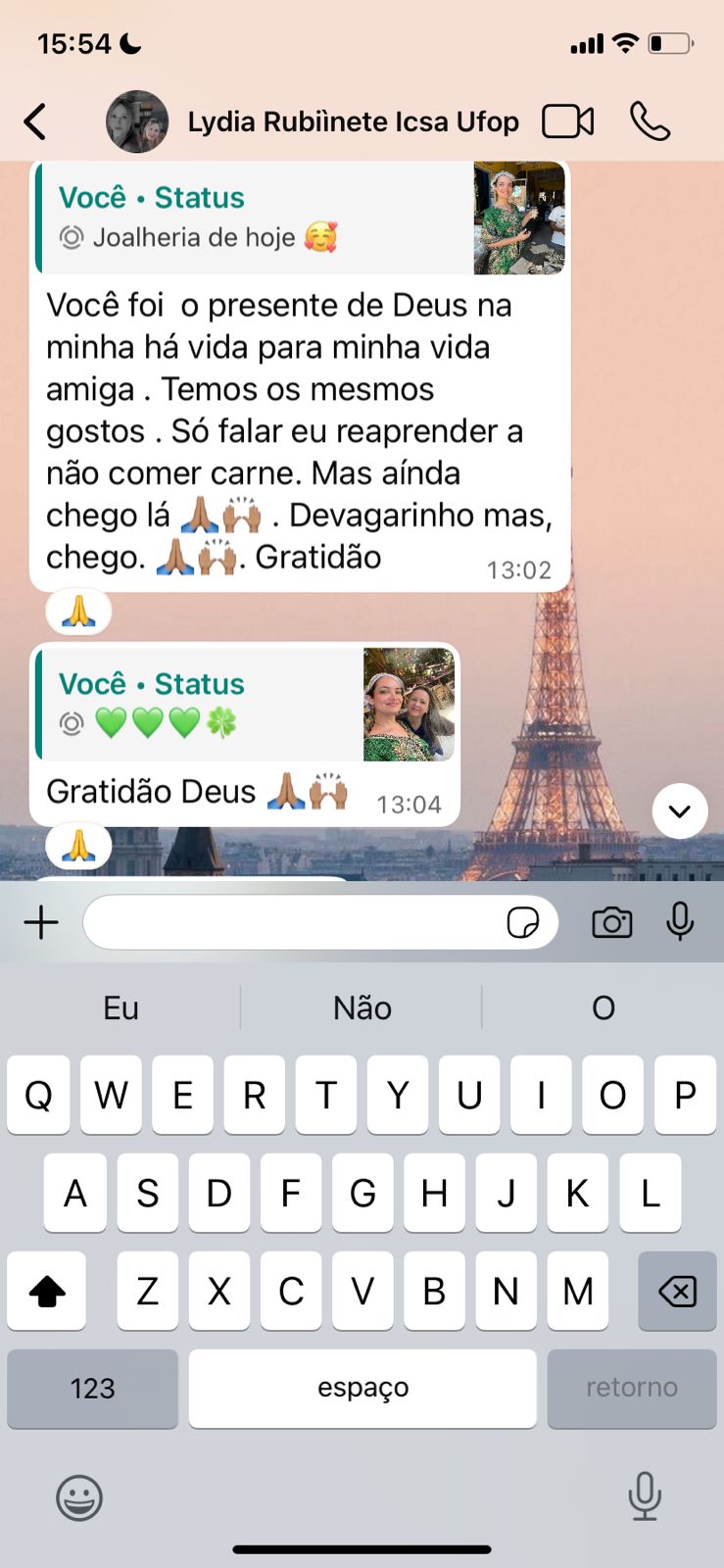Record a voice message
Screen dimensions: 724x1568
680,922
